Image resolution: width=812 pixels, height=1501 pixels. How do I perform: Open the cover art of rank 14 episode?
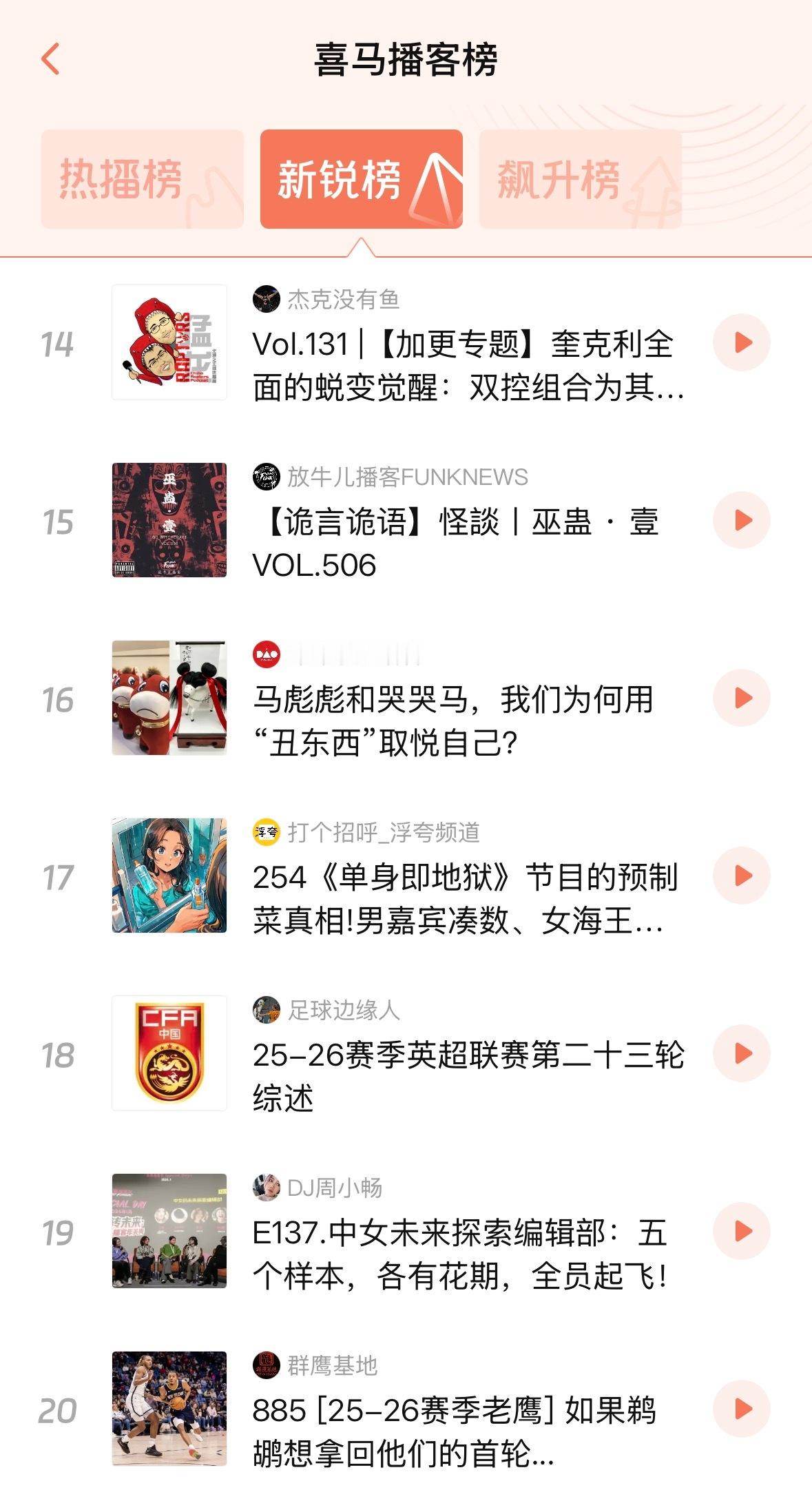(x=169, y=342)
